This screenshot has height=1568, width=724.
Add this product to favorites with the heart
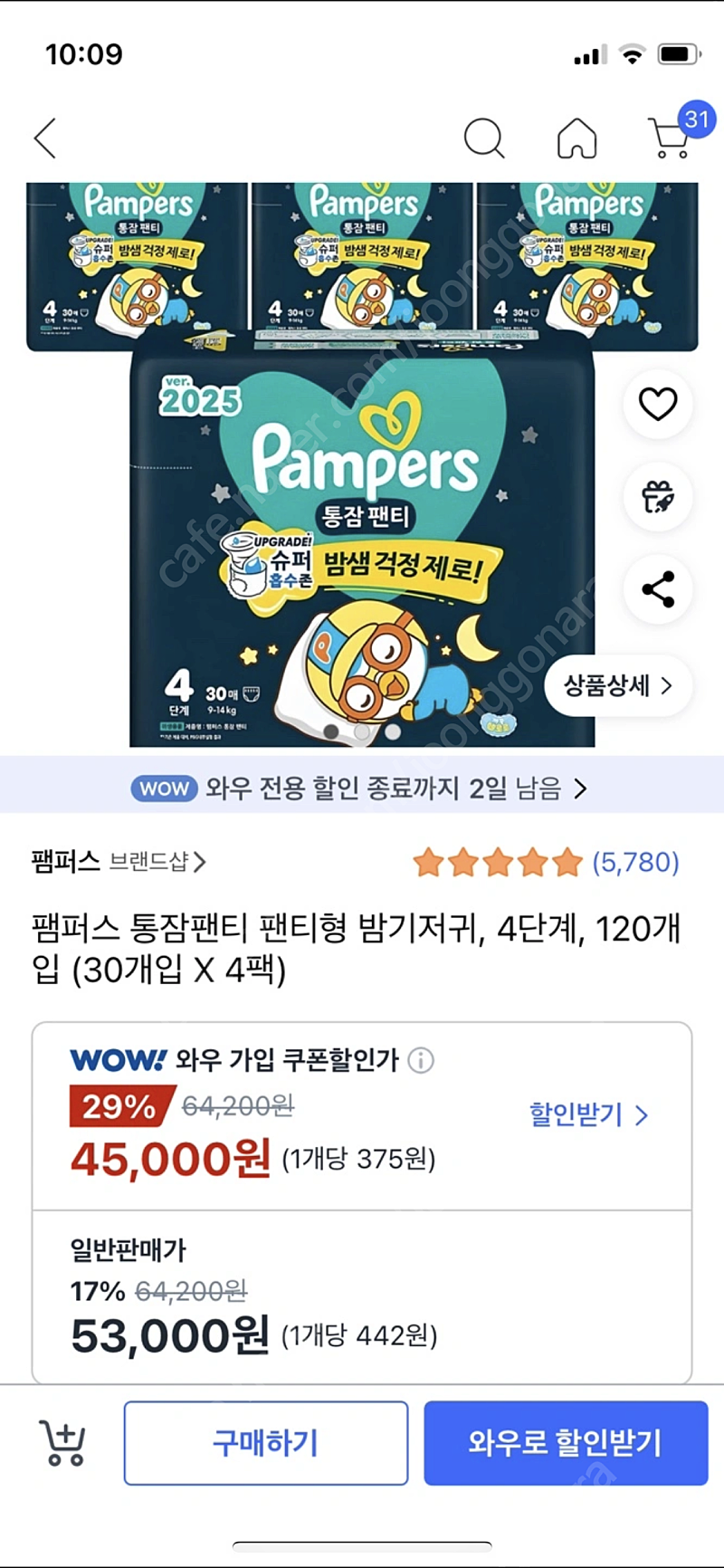pos(658,404)
